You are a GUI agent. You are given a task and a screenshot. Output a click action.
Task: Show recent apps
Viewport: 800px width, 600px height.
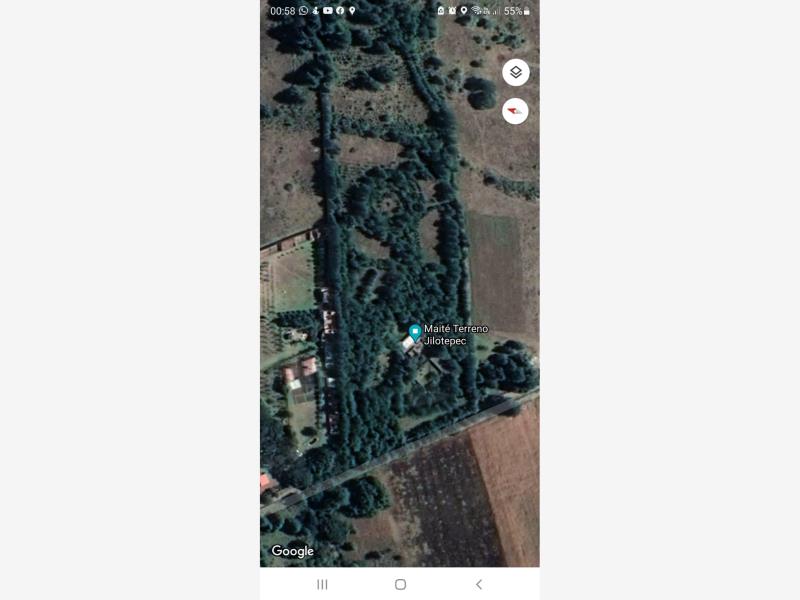click(x=322, y=584)
